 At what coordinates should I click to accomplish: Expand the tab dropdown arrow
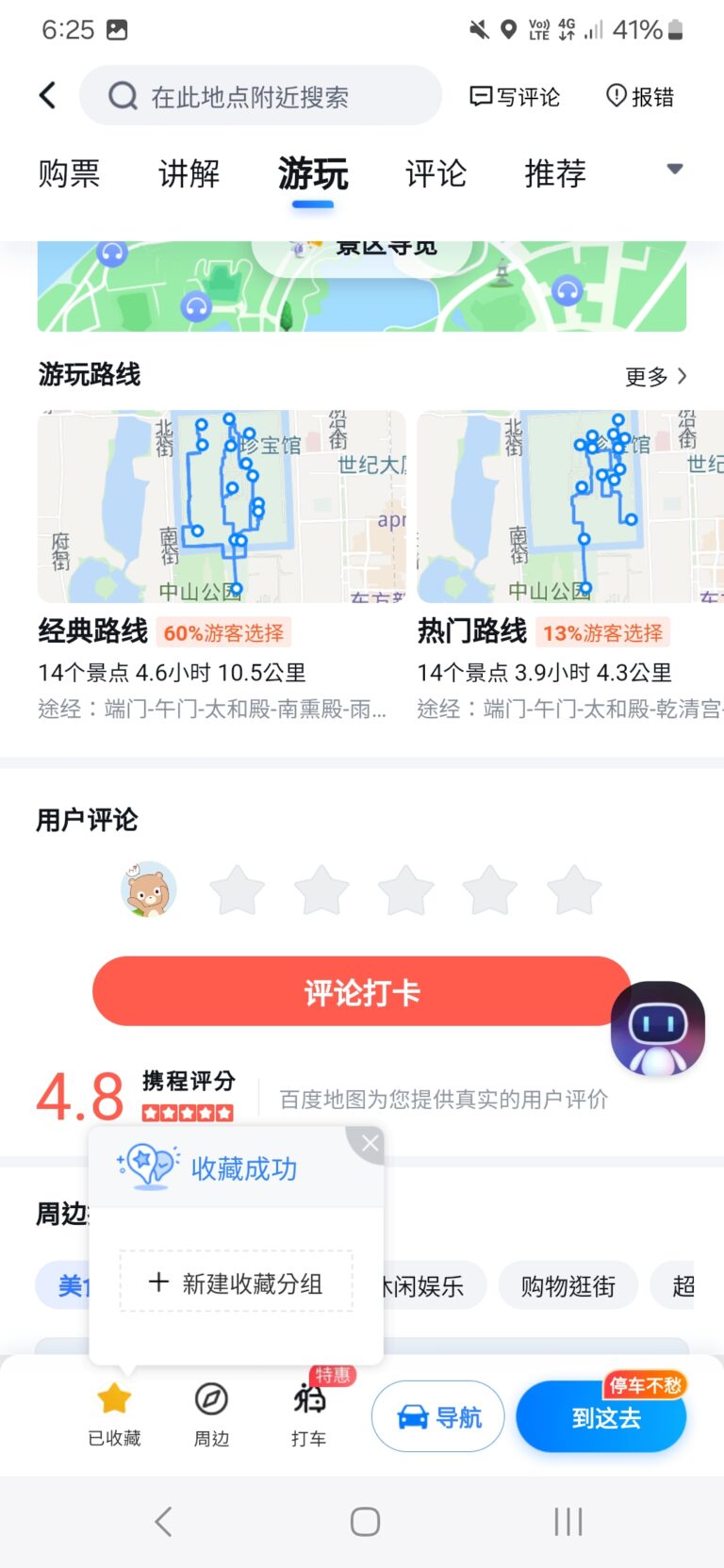(674, 170)
